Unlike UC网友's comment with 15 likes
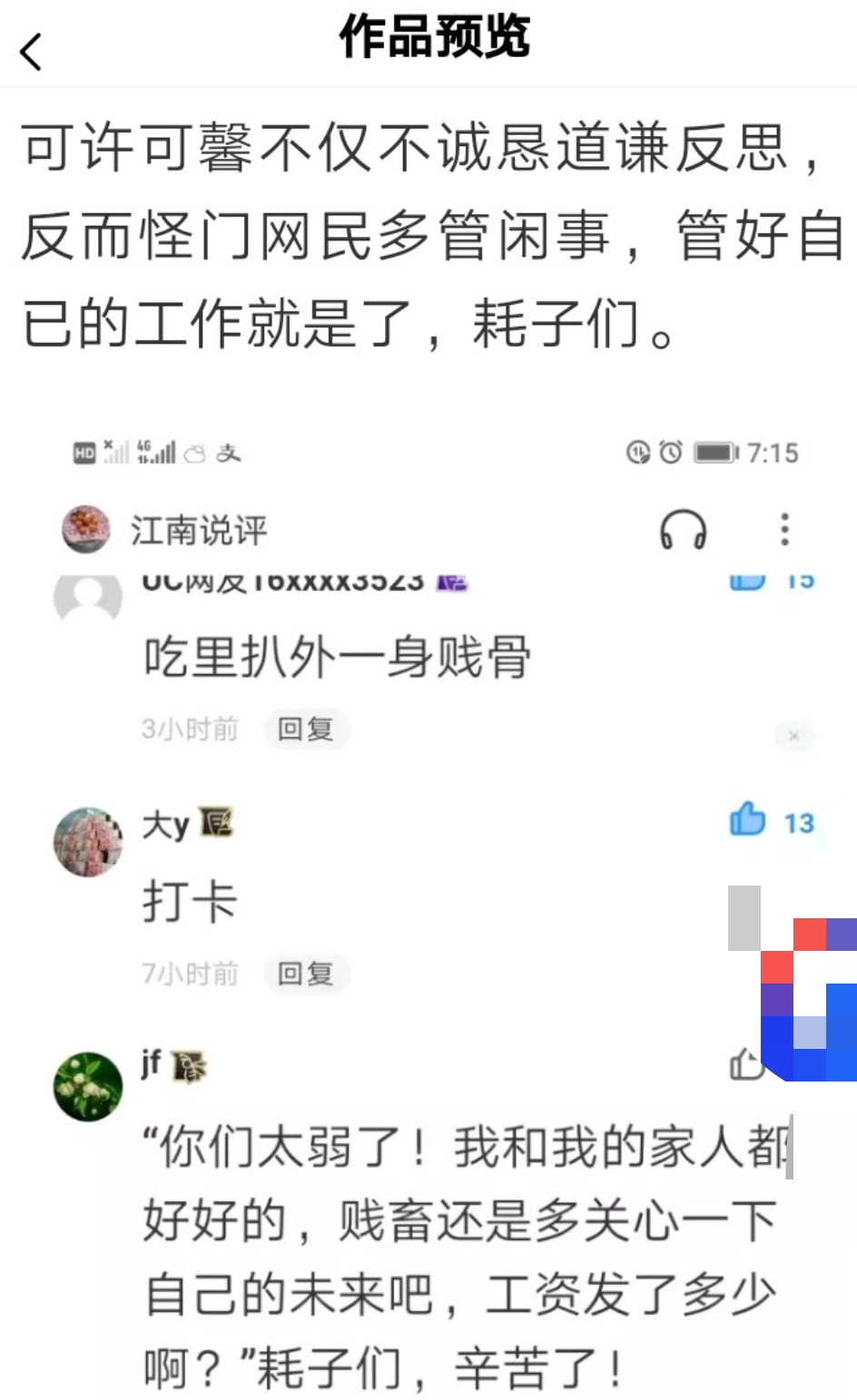Viewport: 857px width, 1400px height. (x=748, y=583)
